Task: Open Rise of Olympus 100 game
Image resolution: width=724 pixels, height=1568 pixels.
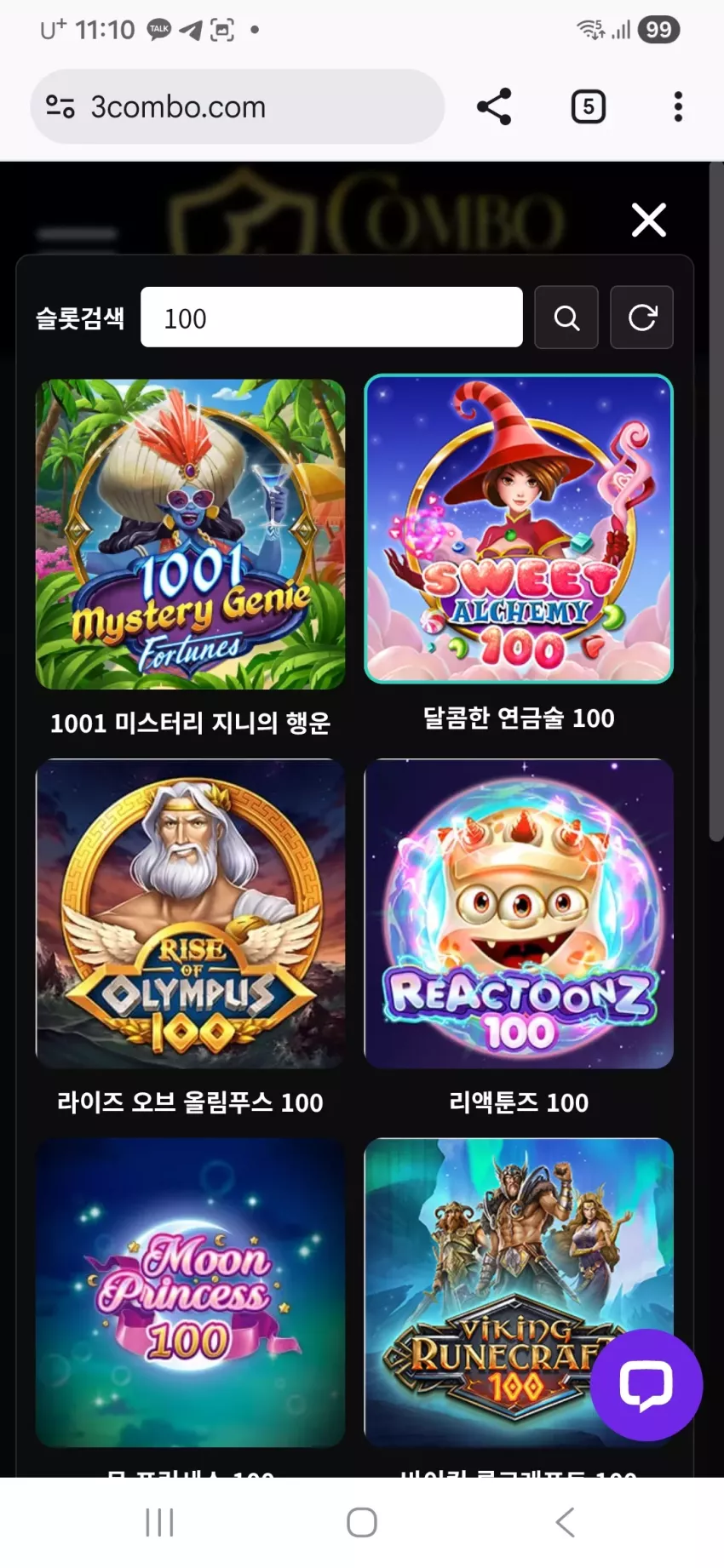Action: pyautogui.click(x=190, y=913)
